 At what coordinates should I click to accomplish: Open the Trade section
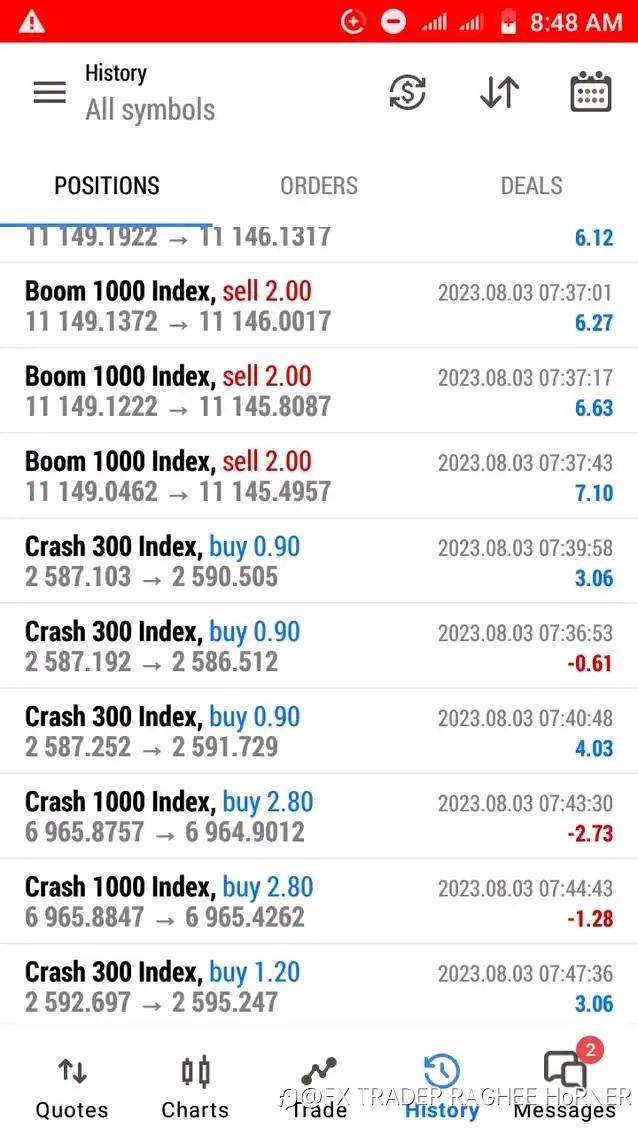coord(319,1088)
